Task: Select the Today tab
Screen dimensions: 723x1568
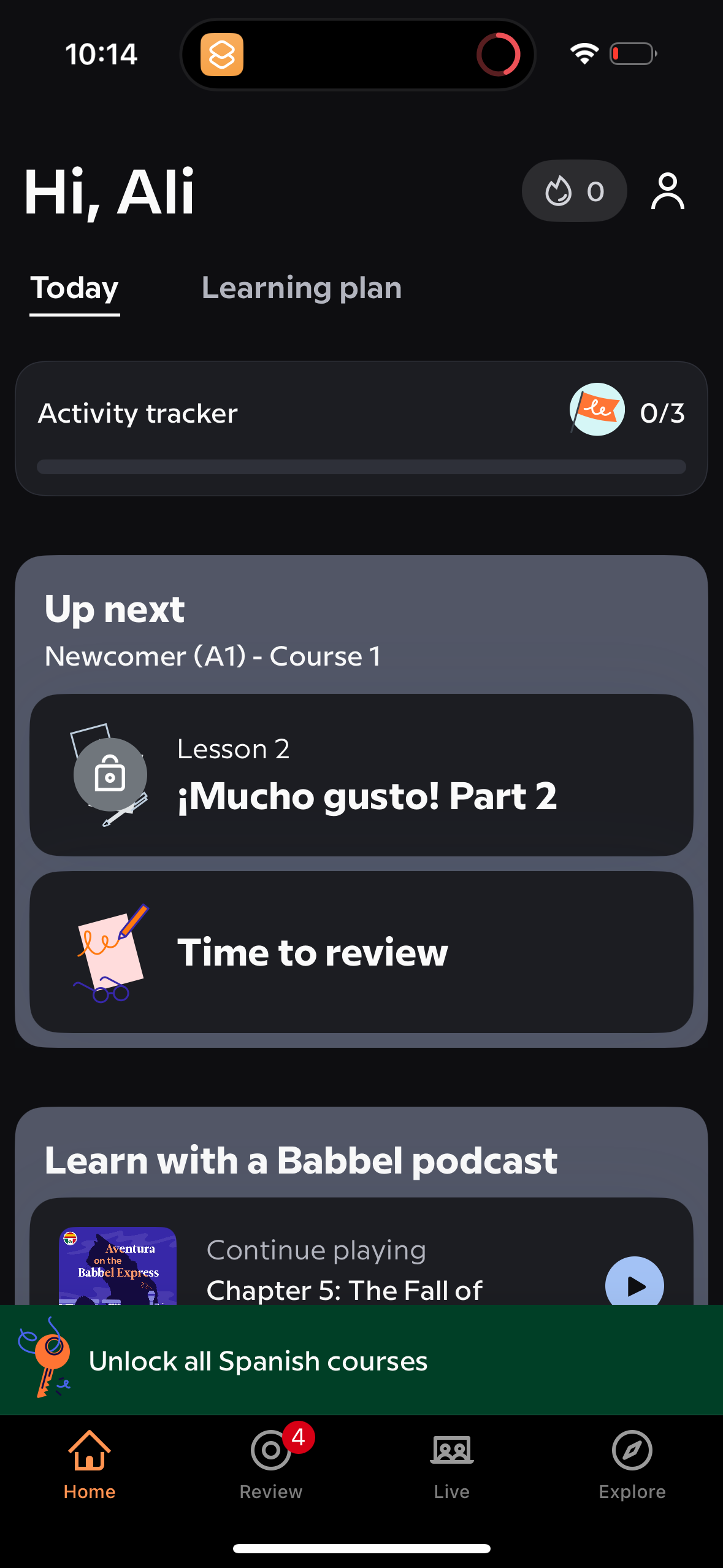Action: pyautogui.click(x=74, y=288)
